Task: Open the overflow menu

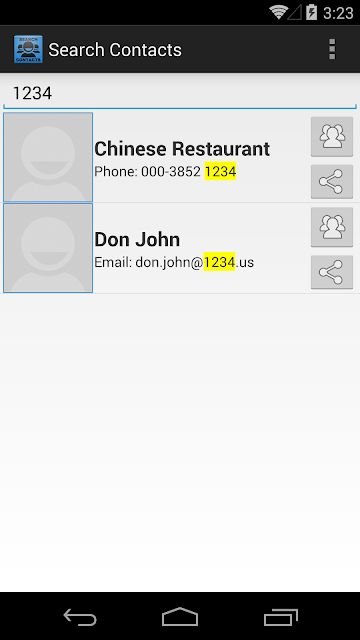Action: pos(332,49)
